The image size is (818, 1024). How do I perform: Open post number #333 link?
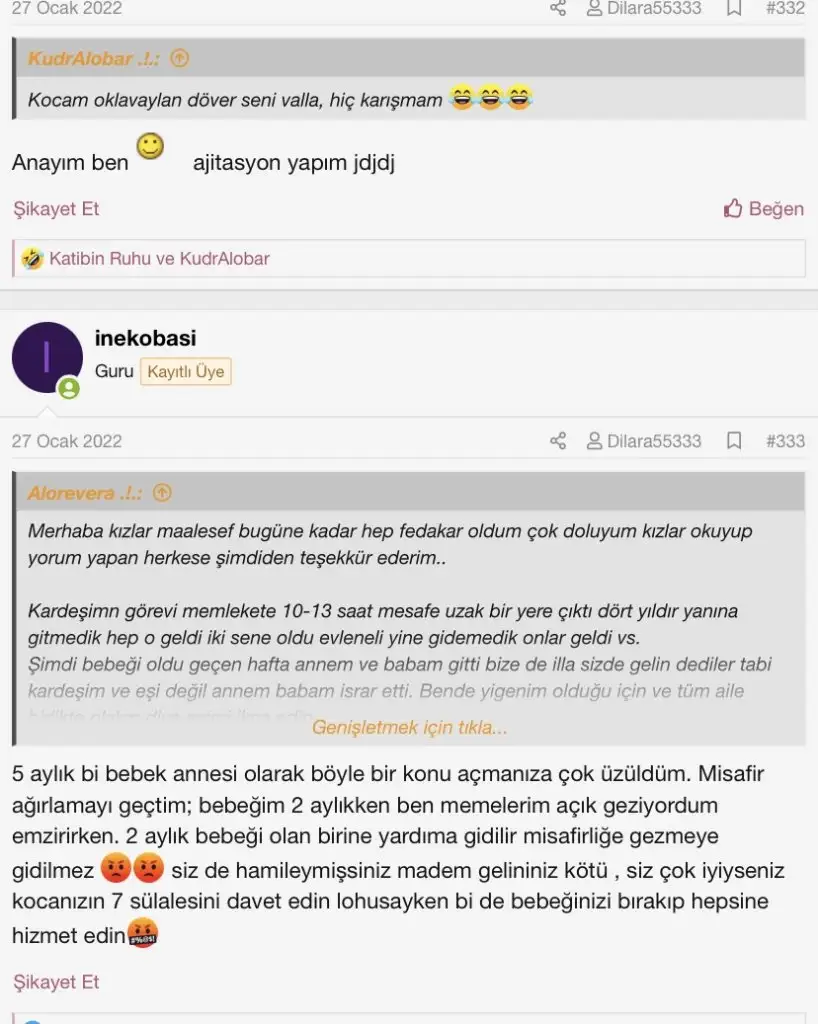(x=784, y=441)
